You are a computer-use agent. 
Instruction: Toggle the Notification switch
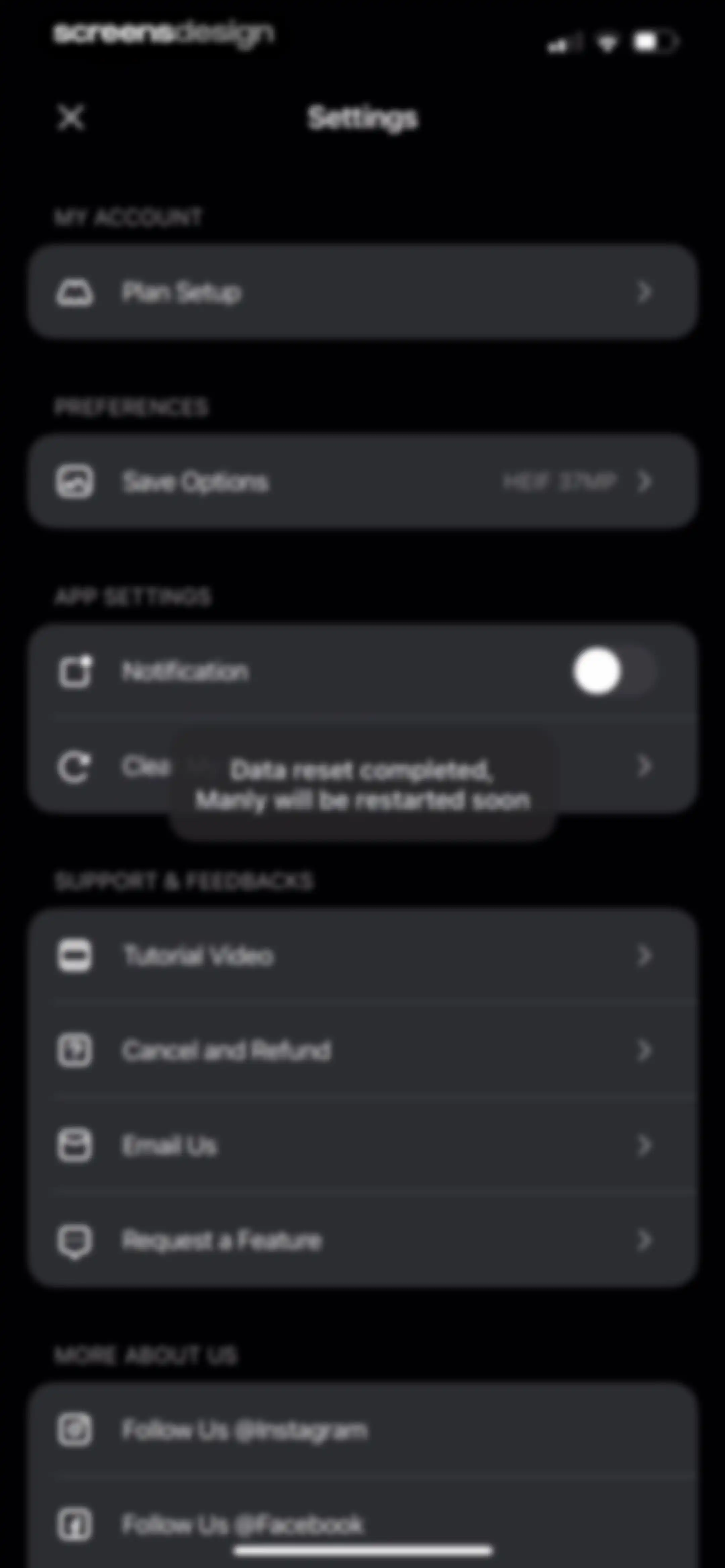tap(614, 672)
